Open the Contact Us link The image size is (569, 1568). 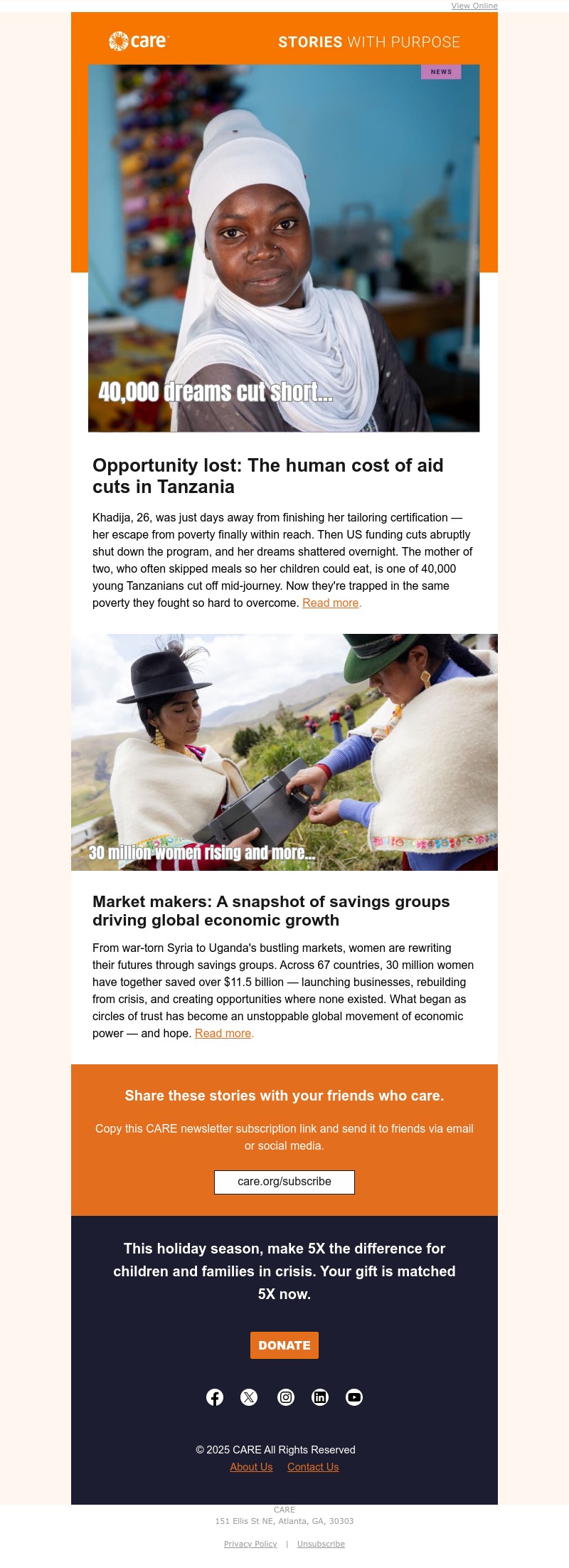pyautogui.click(x=313, y=1467)
